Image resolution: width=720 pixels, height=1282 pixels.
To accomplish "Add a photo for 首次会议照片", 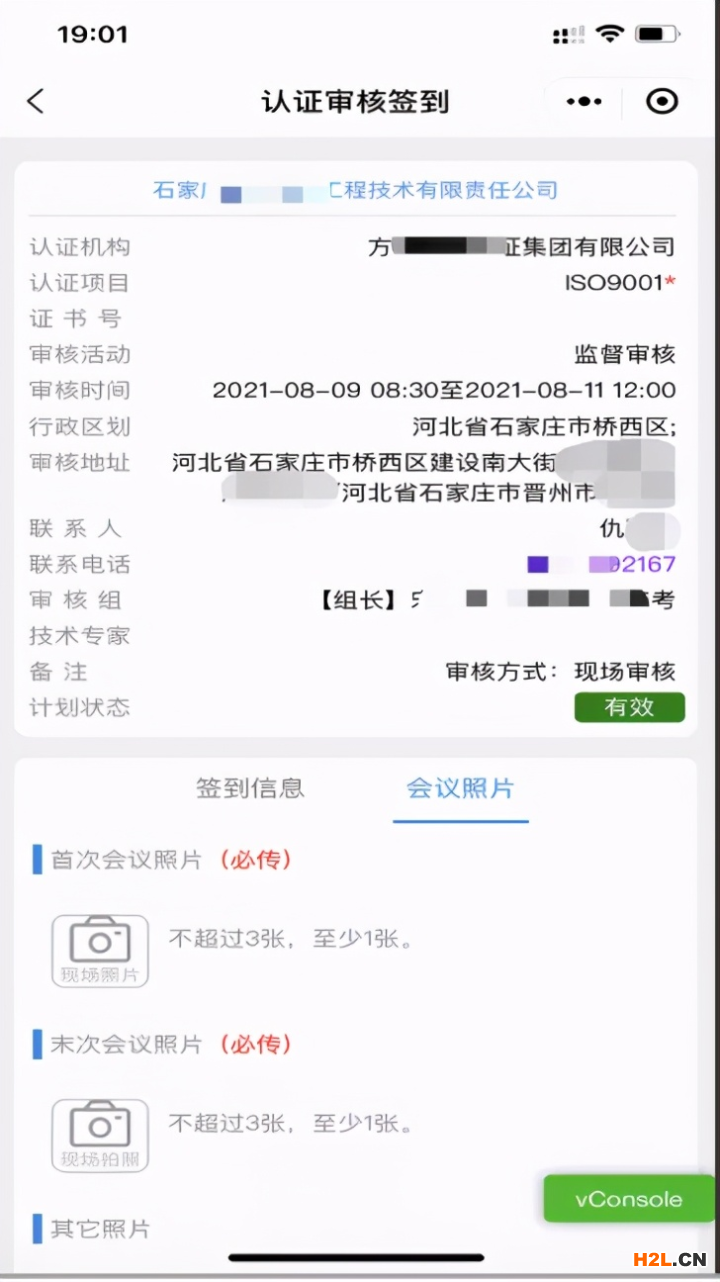I will pyautogui.click(x=100, y=951).
